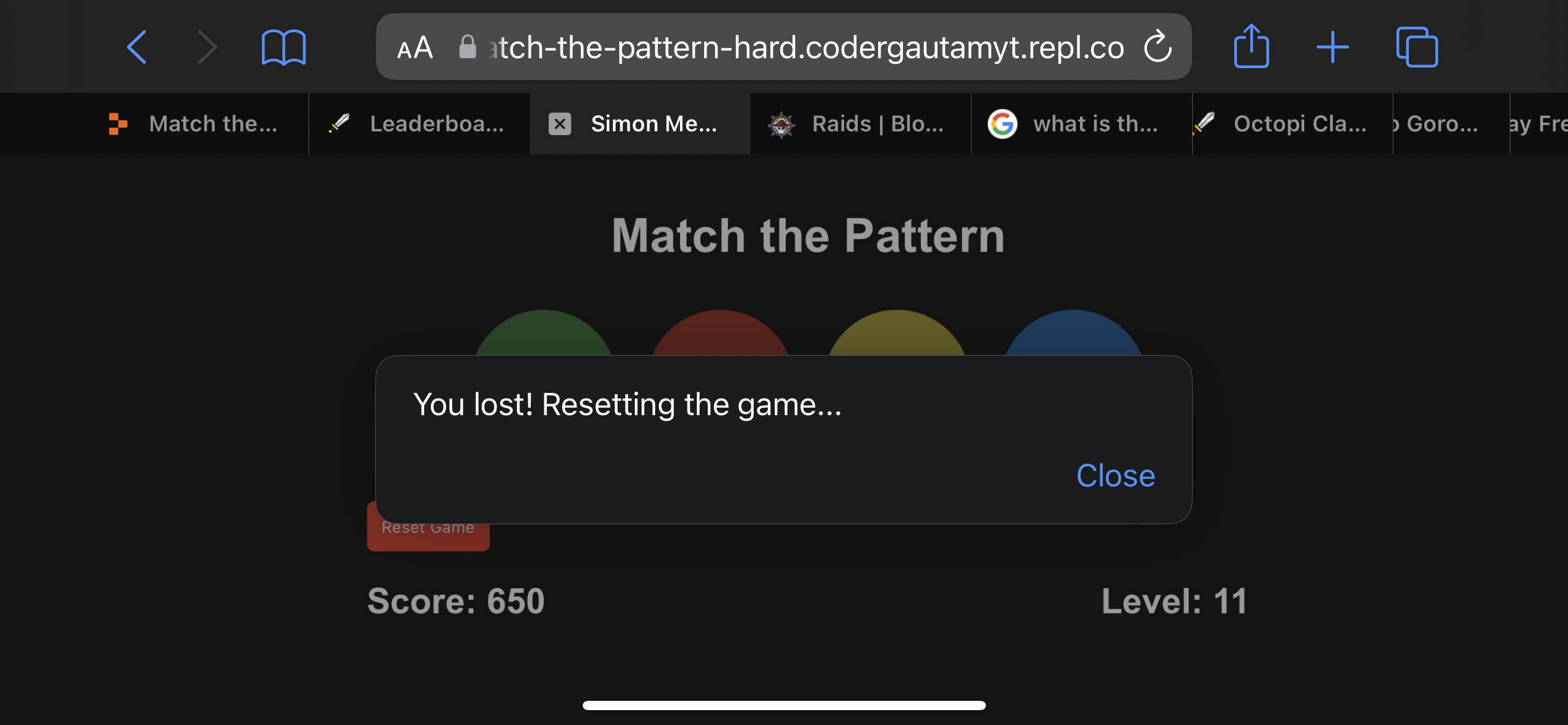Image resolution: width=1568 pixels, height=725 pixels.
Task: Open the AA reader options
Action: pyautogui.click(x=415, y=47)
